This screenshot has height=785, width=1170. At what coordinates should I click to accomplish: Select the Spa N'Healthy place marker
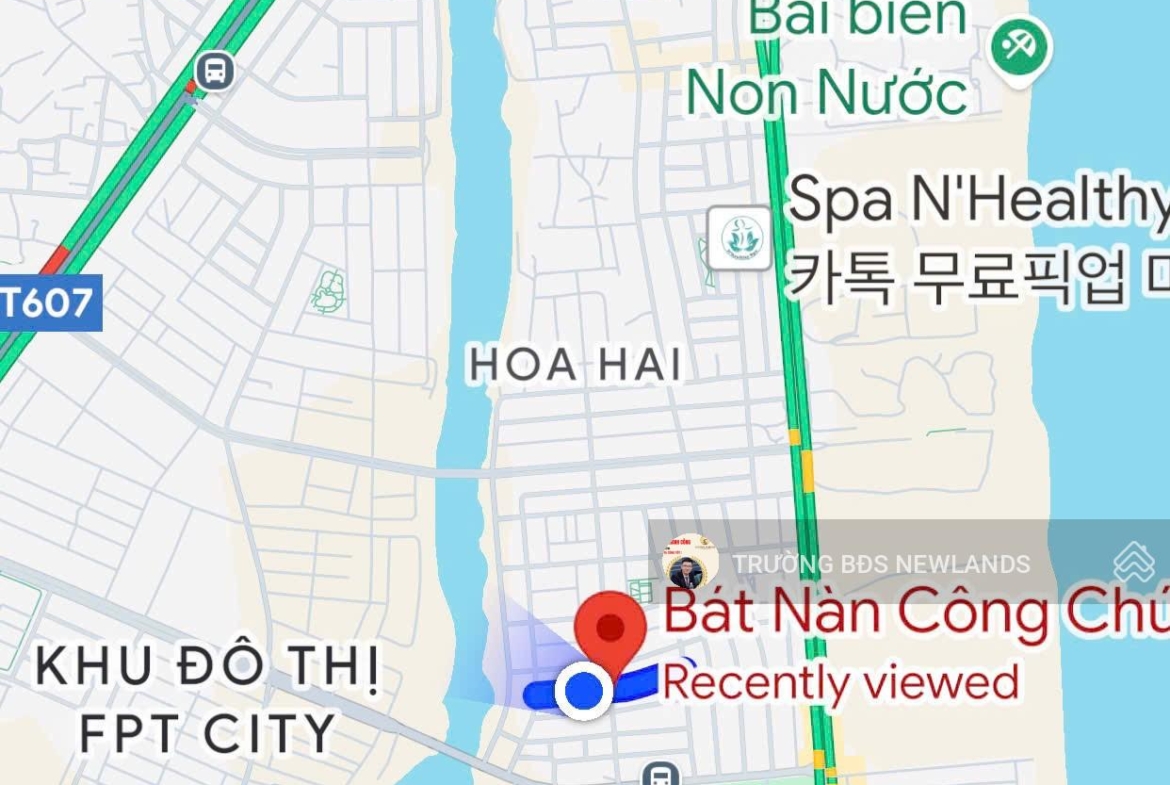tap(739, 239)
